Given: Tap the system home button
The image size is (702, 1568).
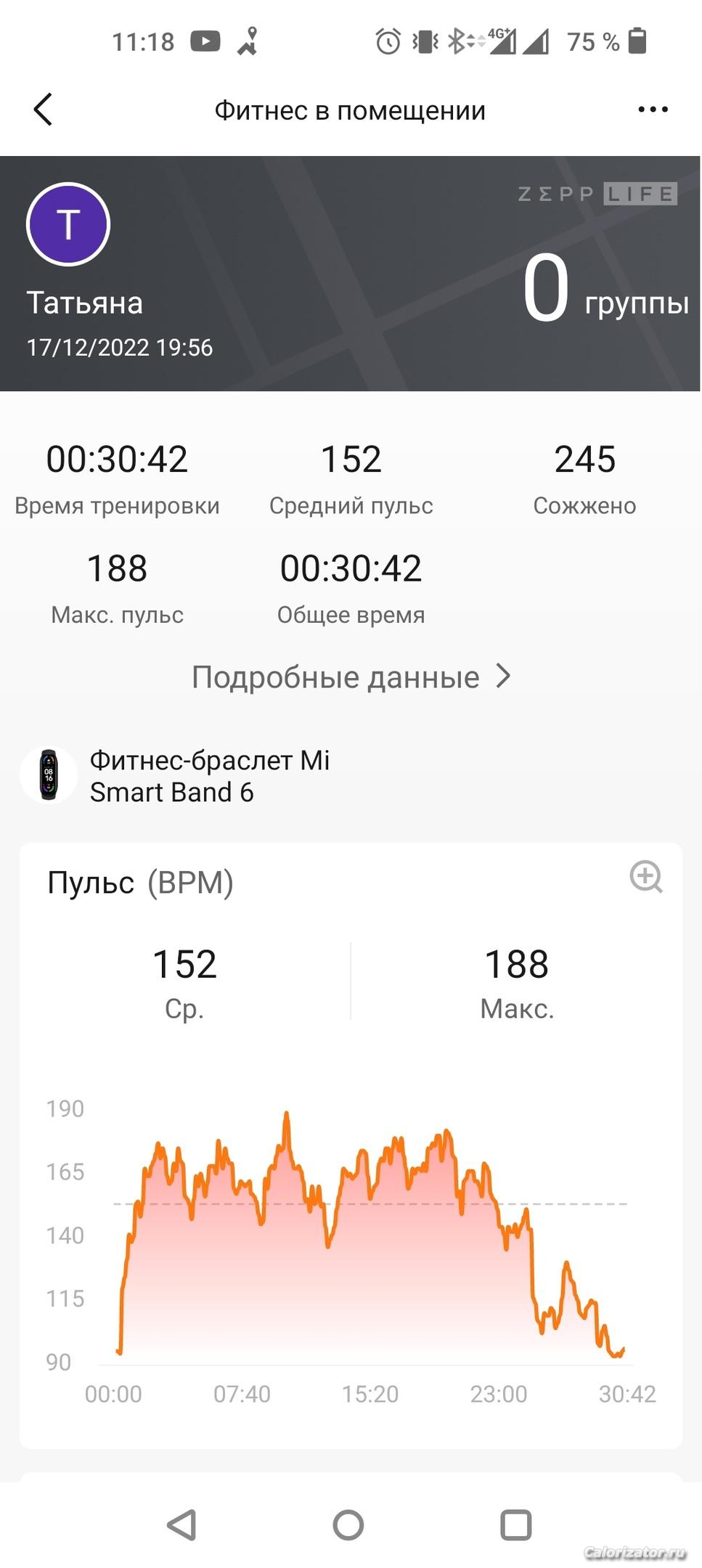Looking at the screenshot, I should (x=348, y=1524).
